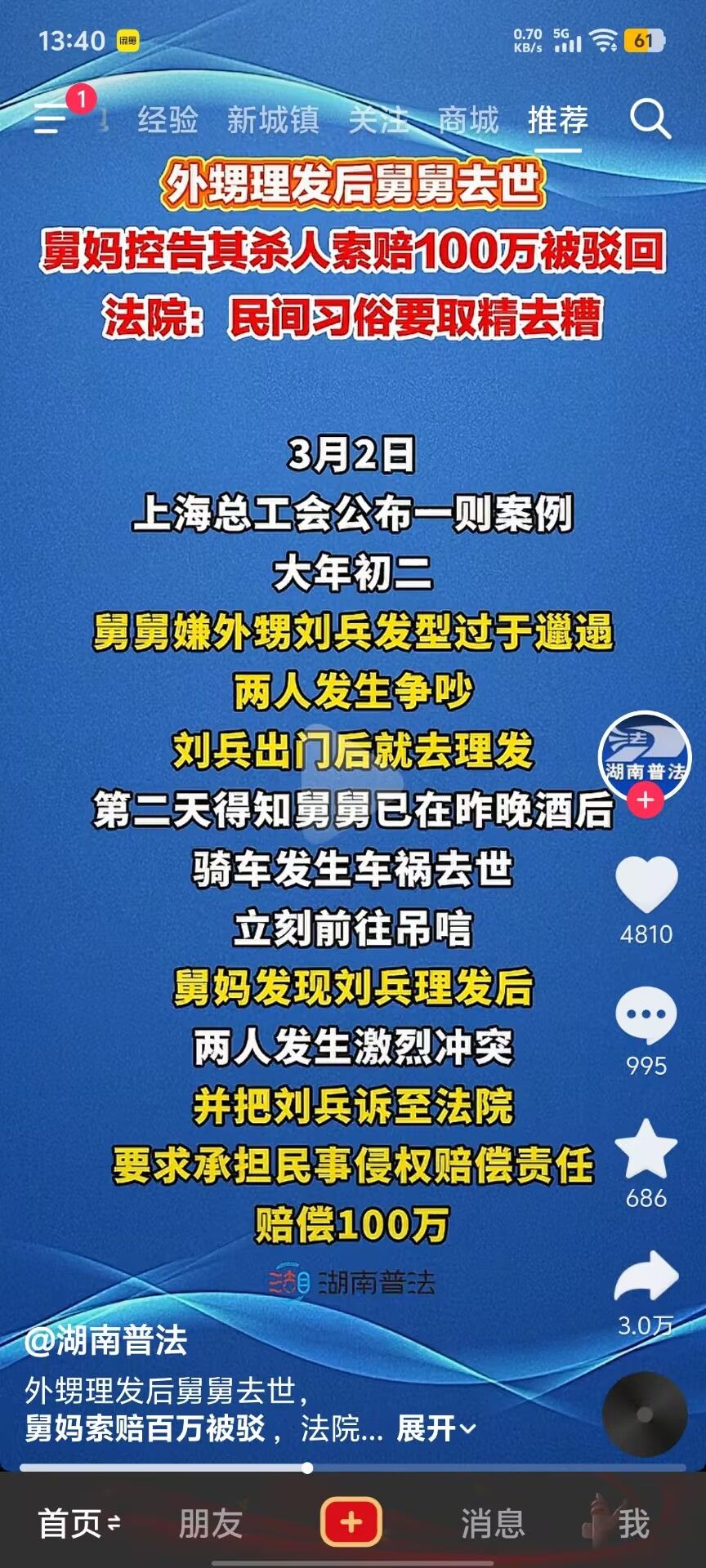Go to the 朋友 tab
This screenshot has height=1568, width=706.
[x=211, y=1523]
